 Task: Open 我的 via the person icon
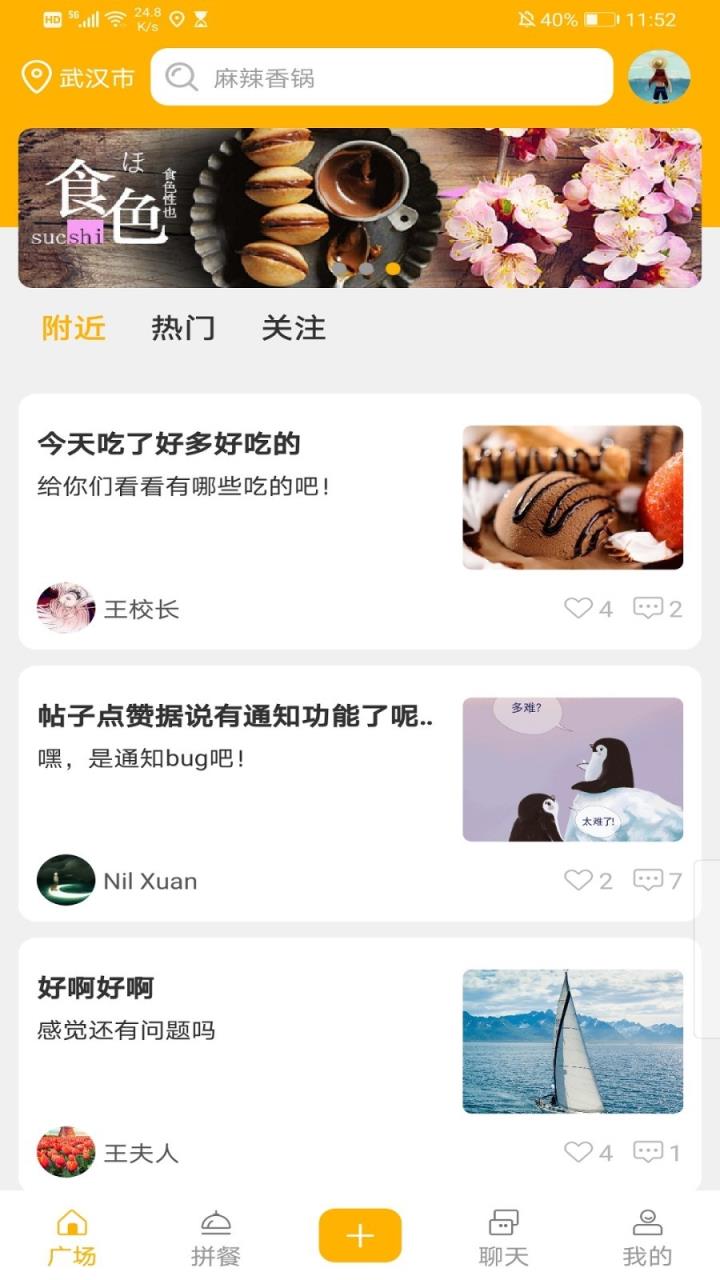pyautogui.click(x=648, y=1222)
